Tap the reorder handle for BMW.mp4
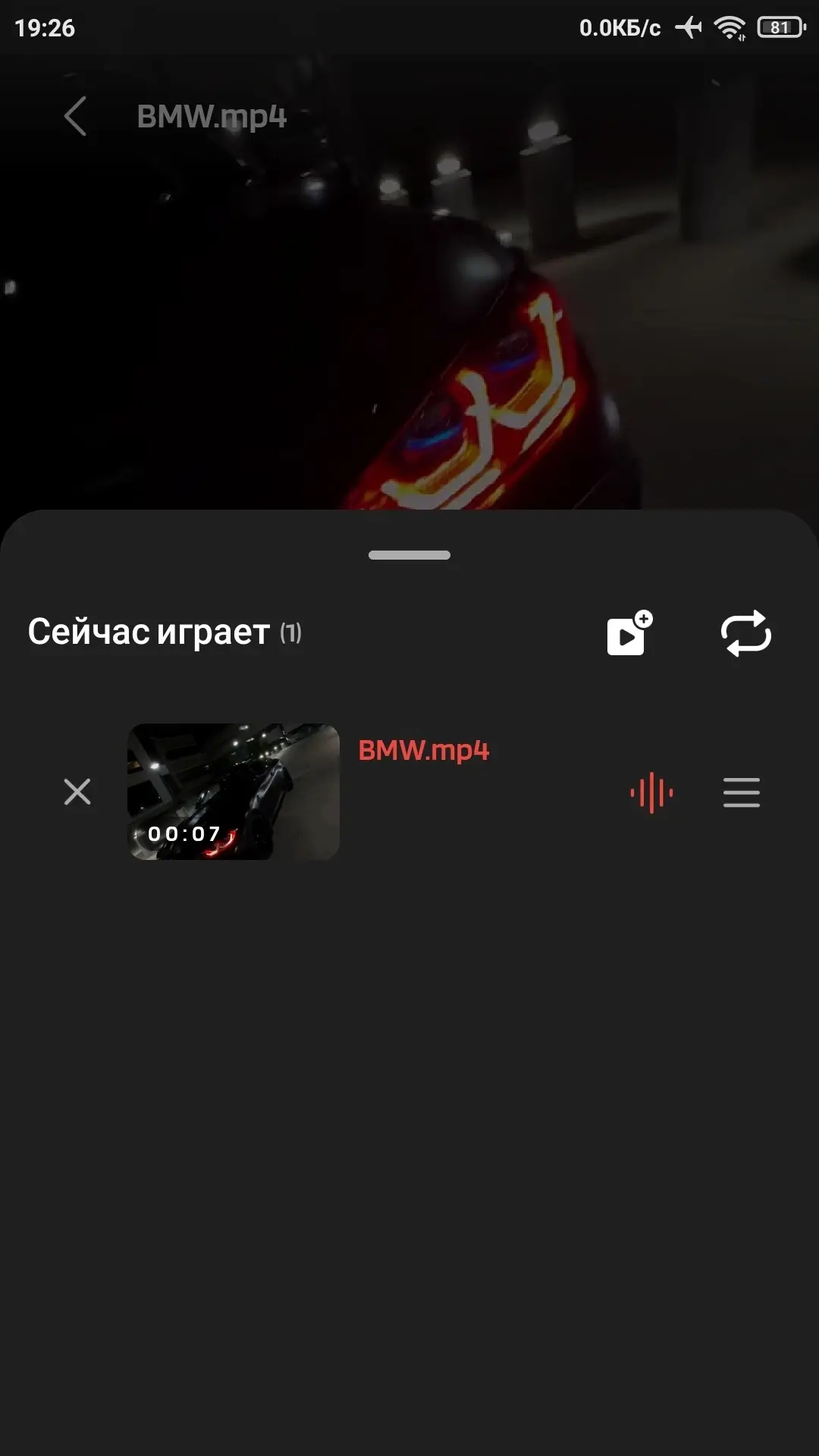819x1456 pixels. [741, 792]
